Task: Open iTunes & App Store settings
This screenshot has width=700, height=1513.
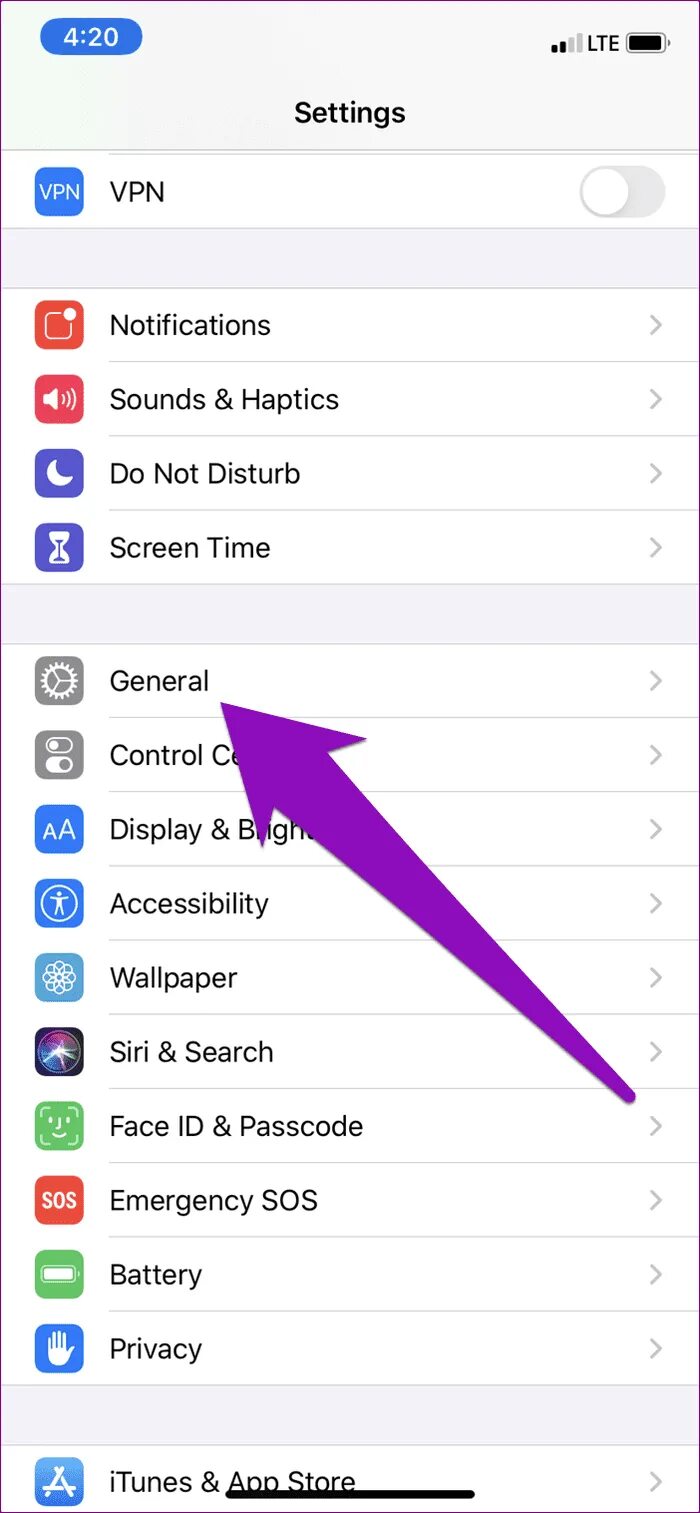Action: tap(350, 1479)
